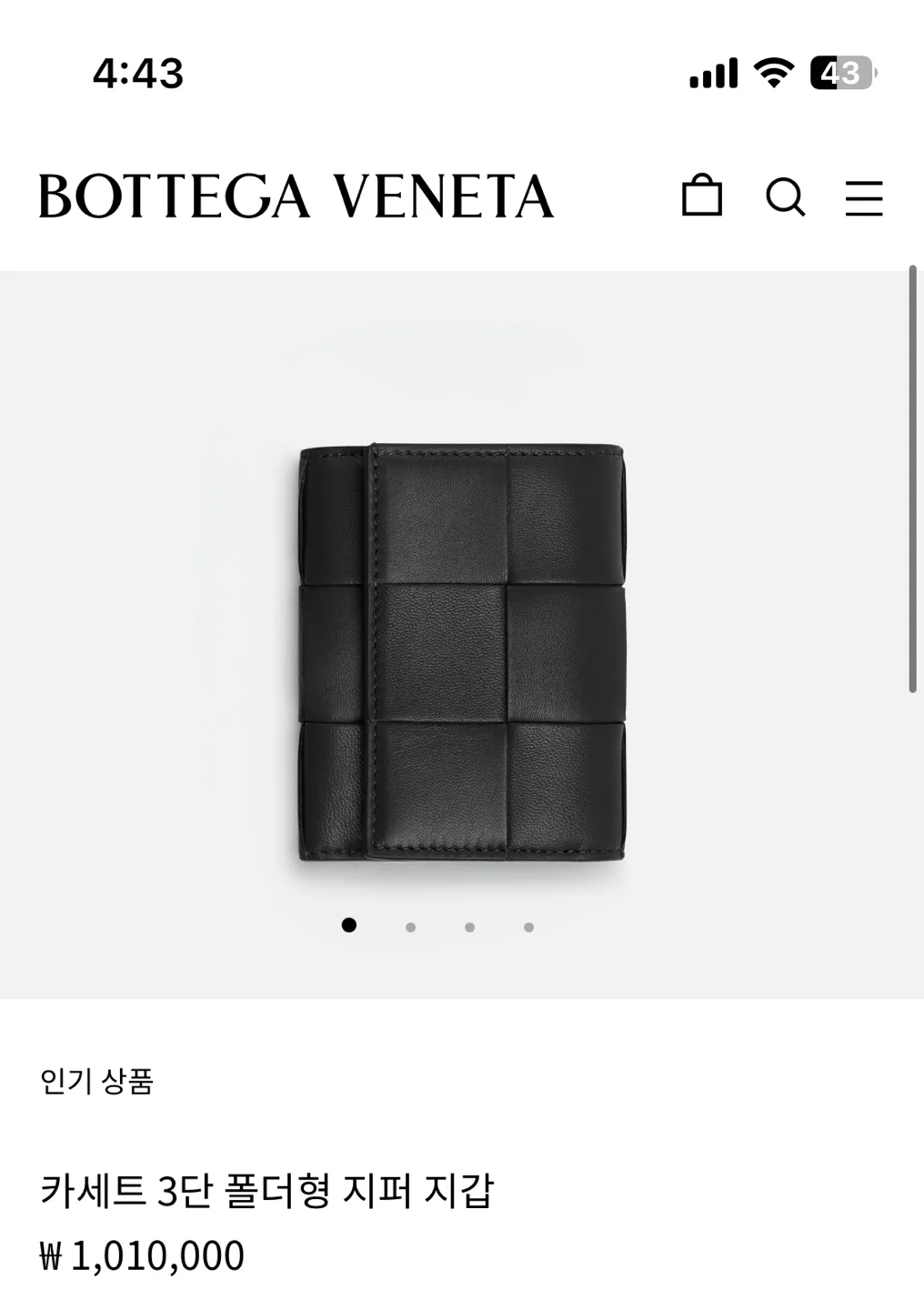Jump to the third product image dot
Image resolution: width=924 pixels, height=1310 pixels.
(469, 927)
